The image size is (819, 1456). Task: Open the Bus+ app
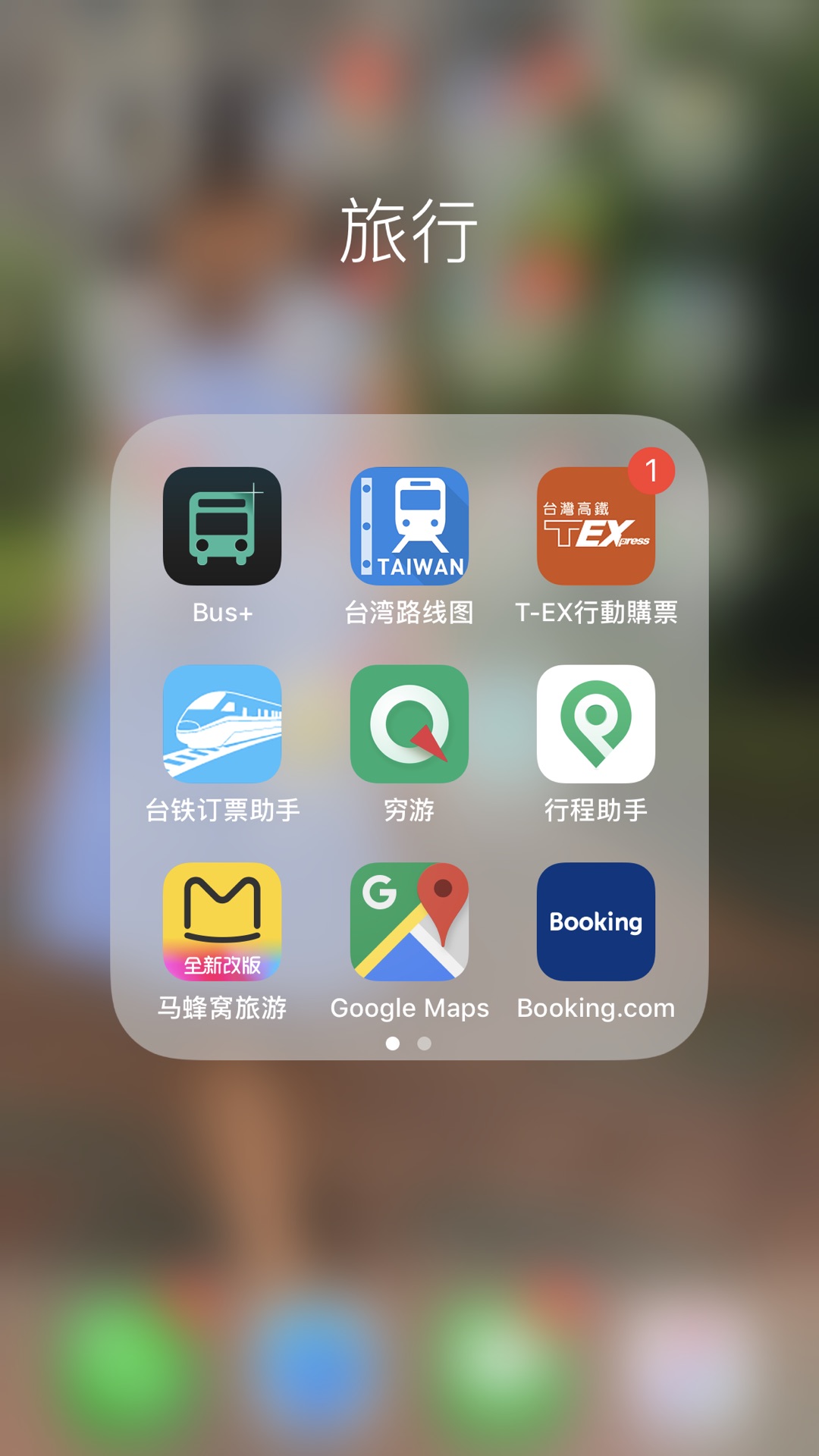222,526
